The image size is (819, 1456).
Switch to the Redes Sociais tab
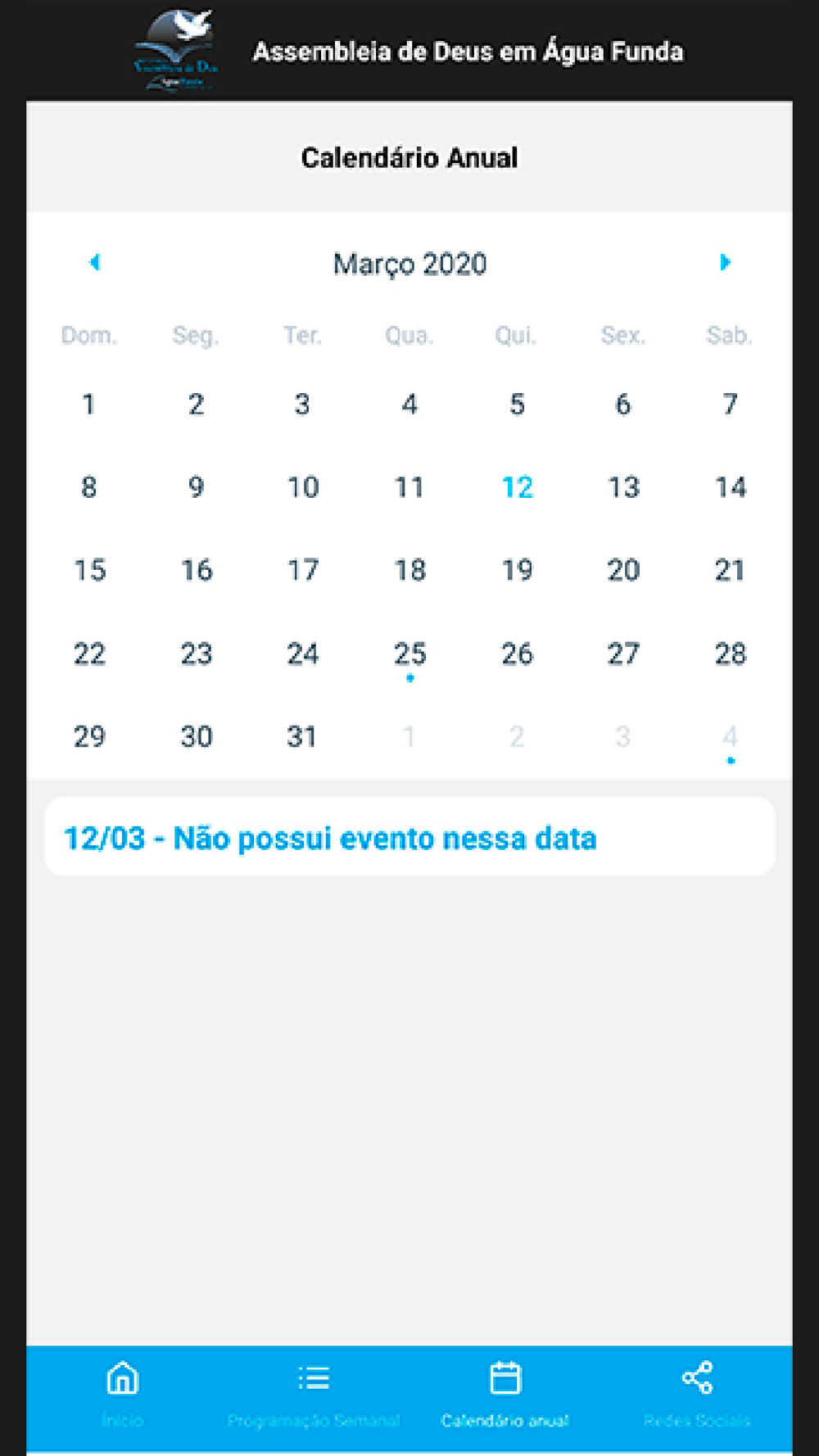point(697,1393)
